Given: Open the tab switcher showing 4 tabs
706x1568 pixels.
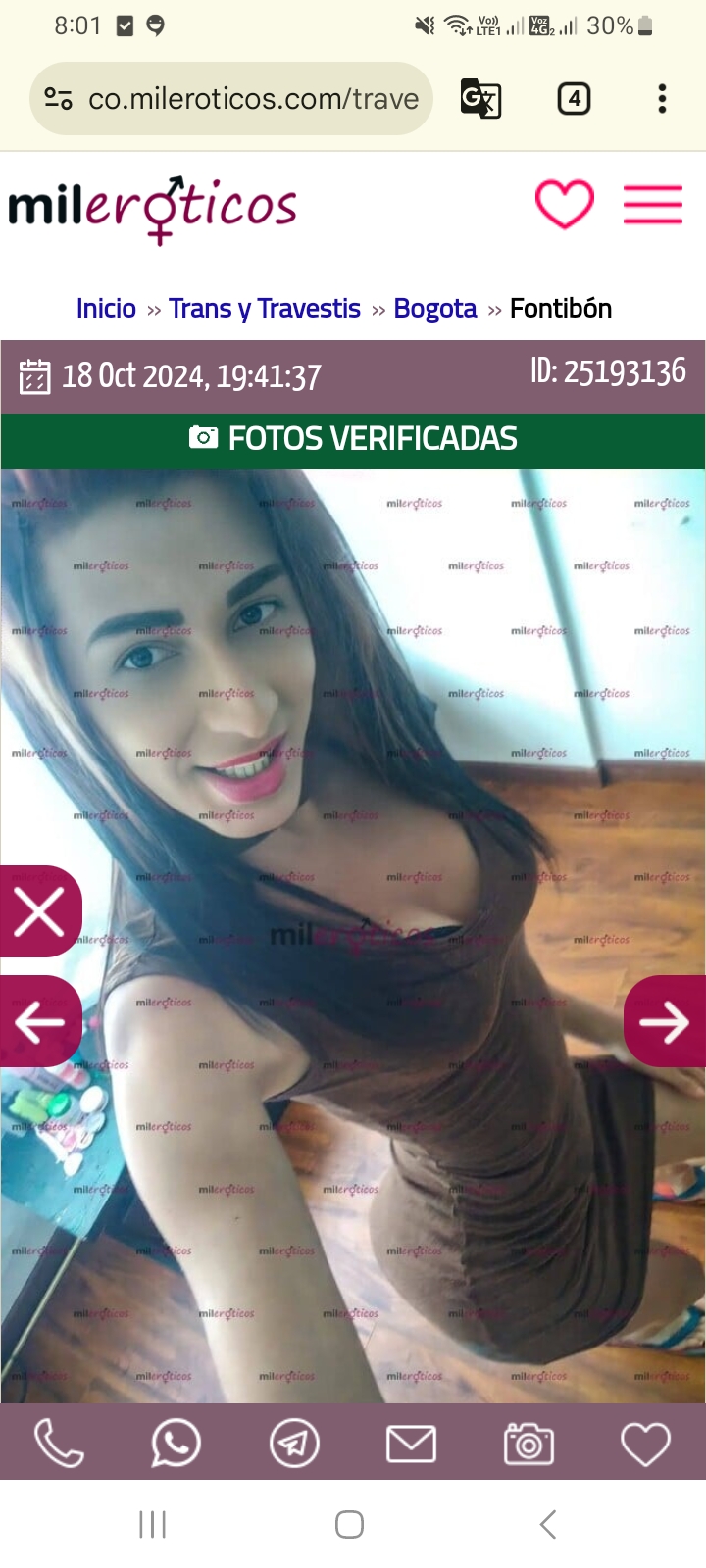Looking at the screenshot, I should (574, 99).
